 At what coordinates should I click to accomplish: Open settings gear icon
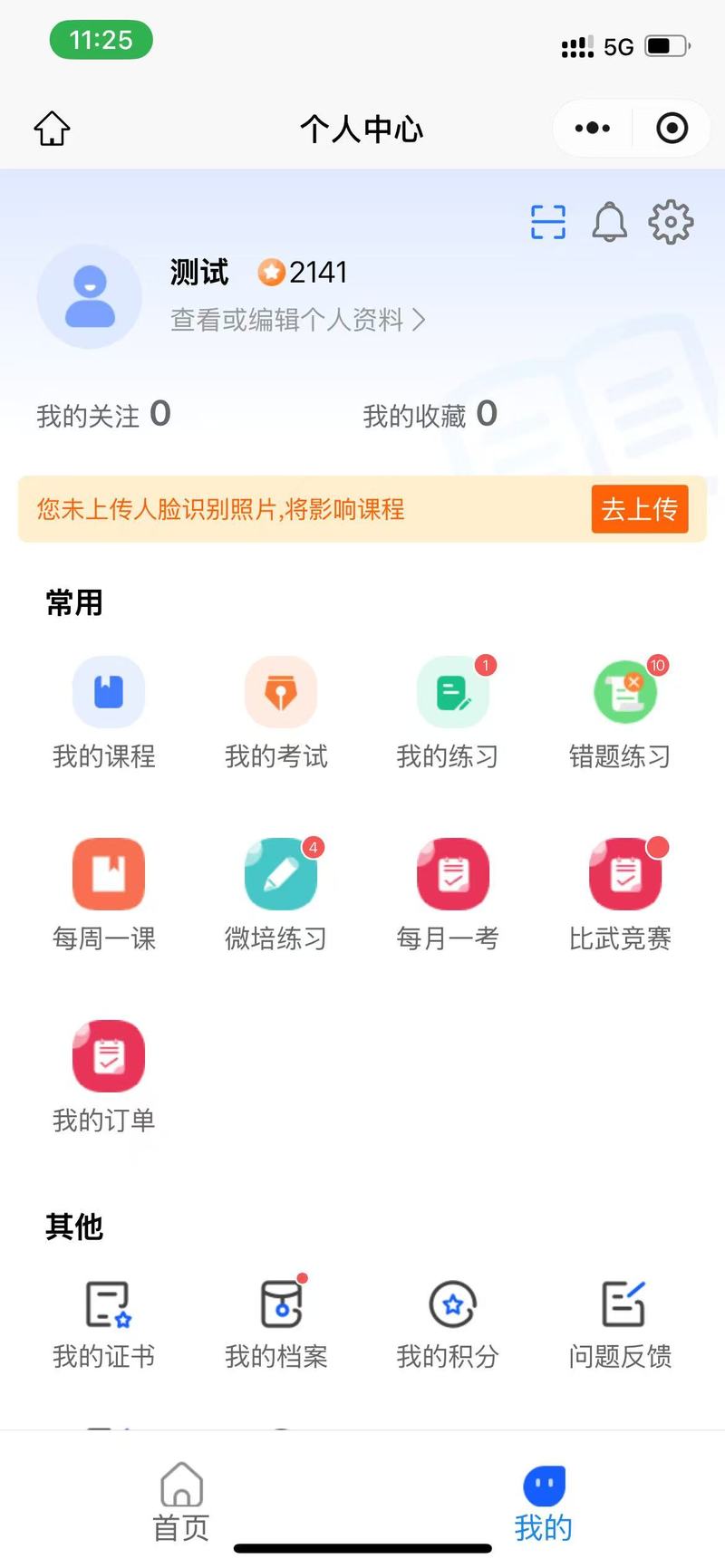[671, 222]
